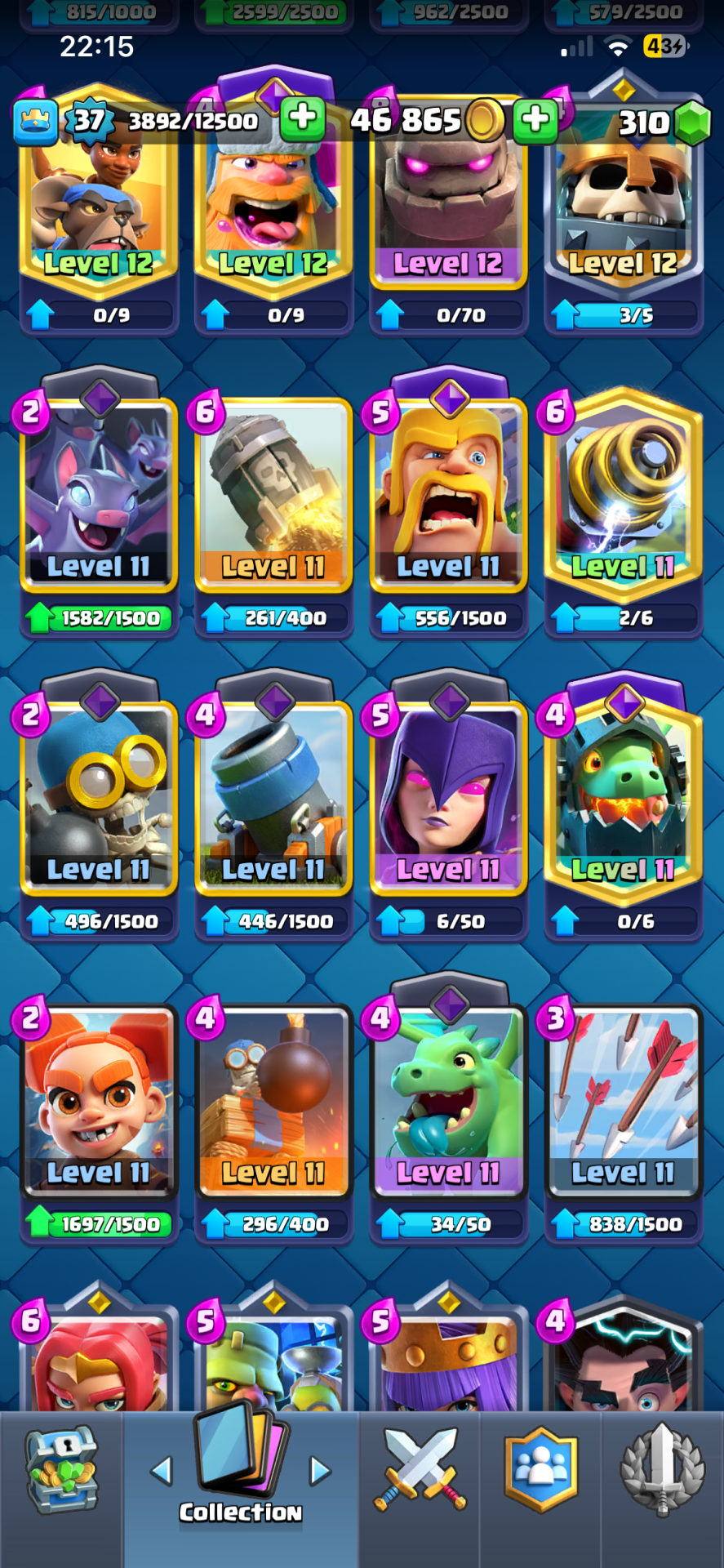Tap the left arrow beside Collection
Screen dimensions: 724x1568
(x=162, y=1472)
